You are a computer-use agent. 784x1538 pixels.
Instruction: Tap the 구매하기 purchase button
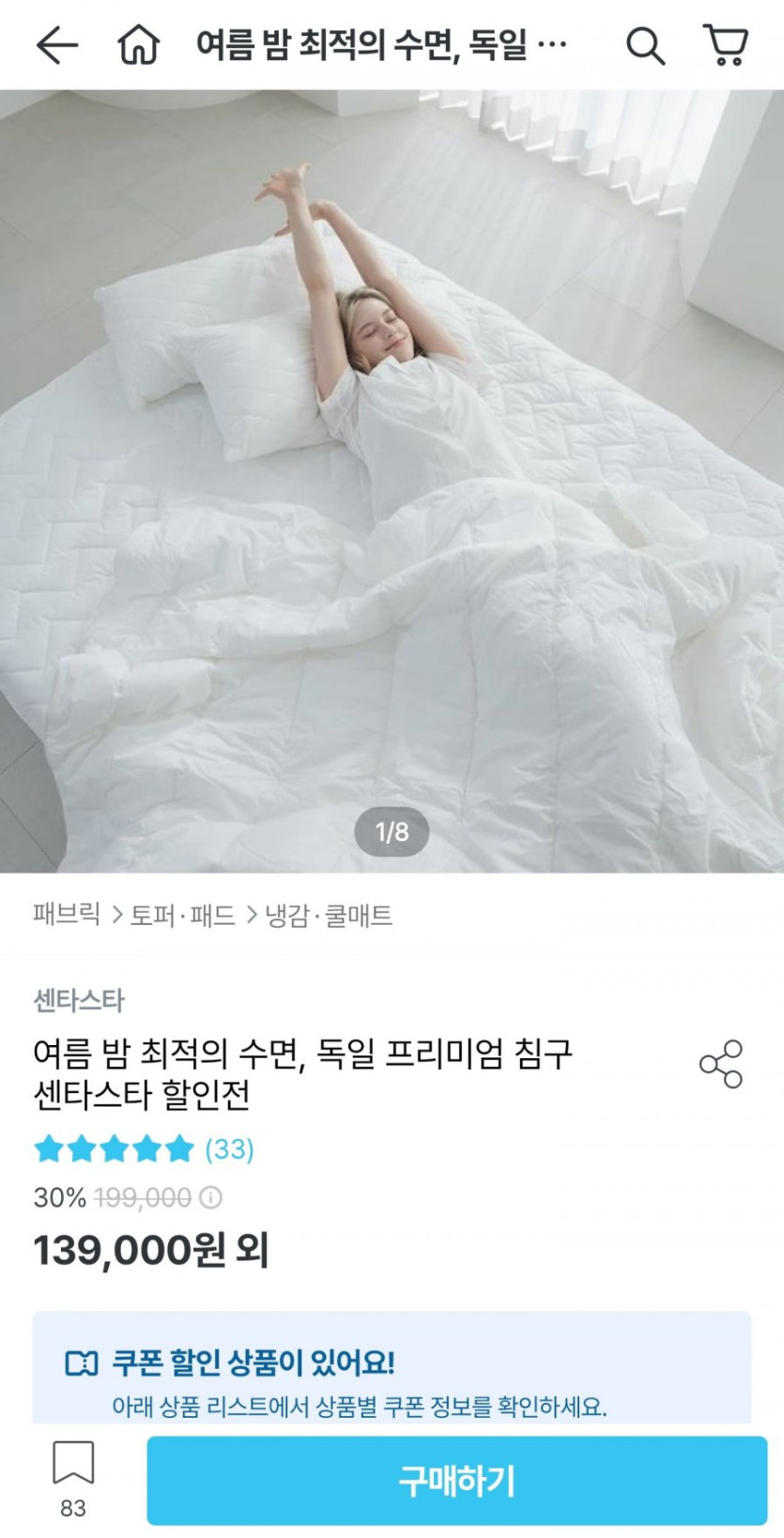tap(457, 1481)
